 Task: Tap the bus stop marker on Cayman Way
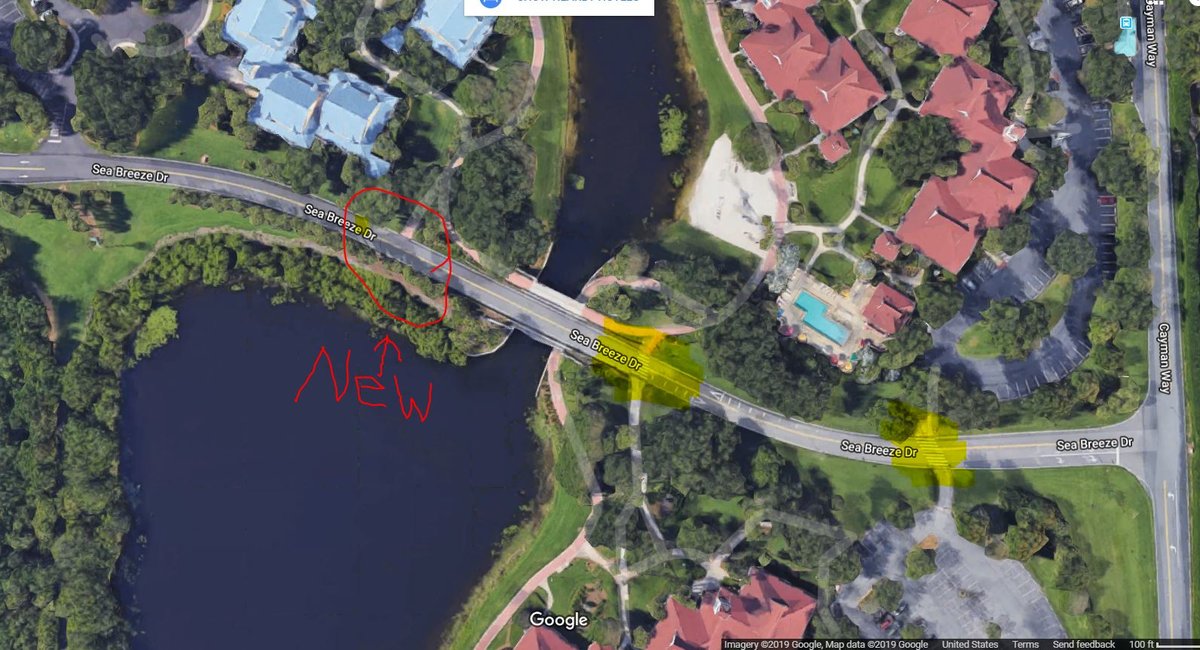pyautogui.click(x=1126, y=36)
